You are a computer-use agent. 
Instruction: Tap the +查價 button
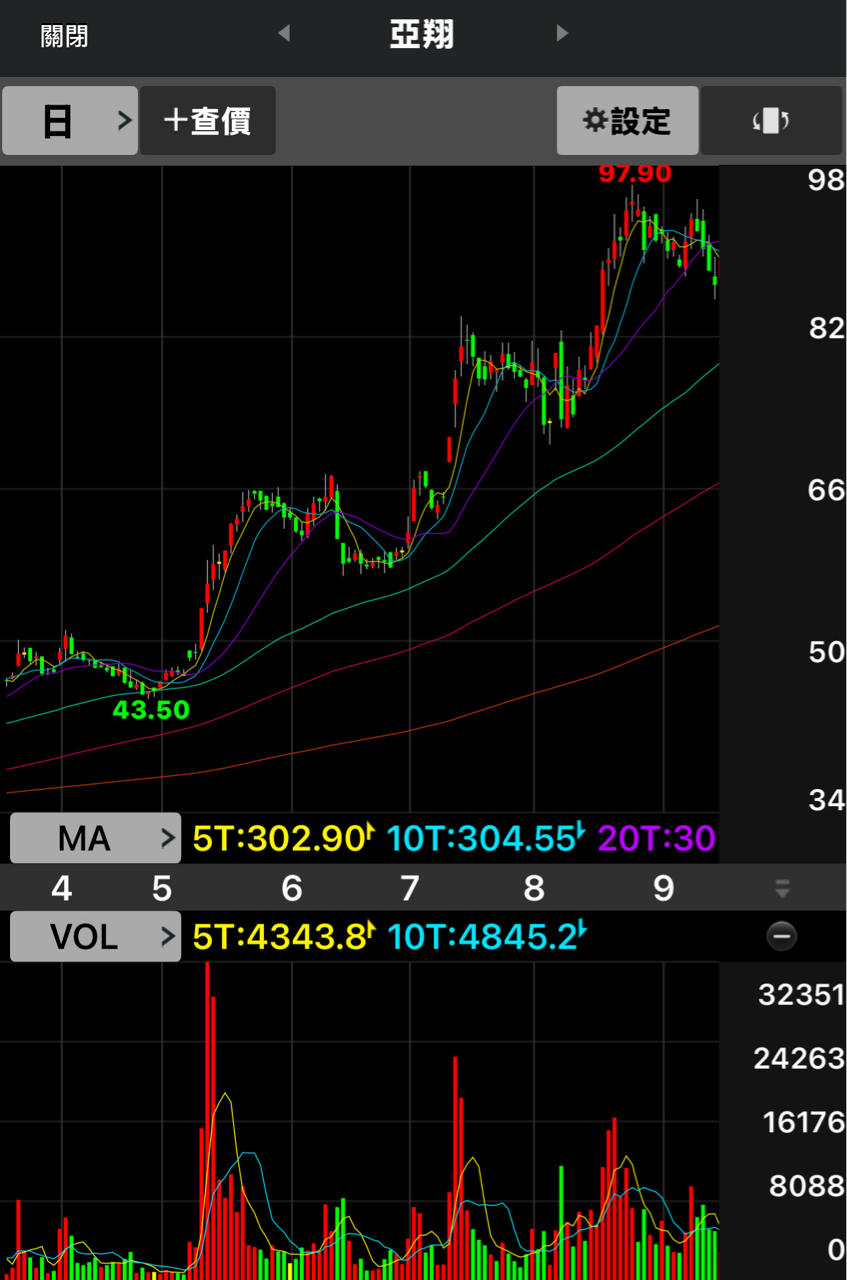(x=207, y=121)
